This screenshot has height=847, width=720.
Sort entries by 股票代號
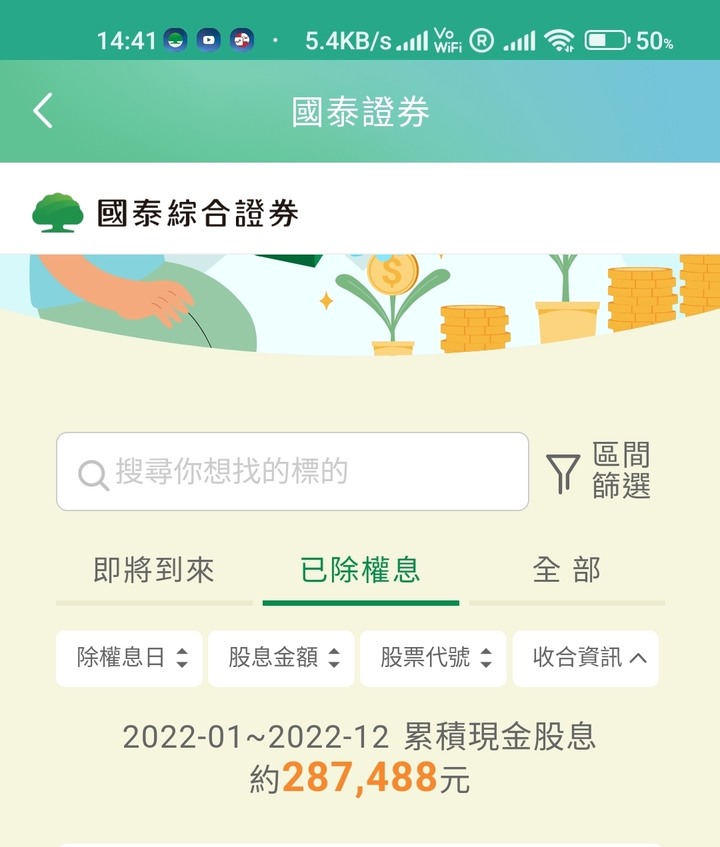coord(434,658)
